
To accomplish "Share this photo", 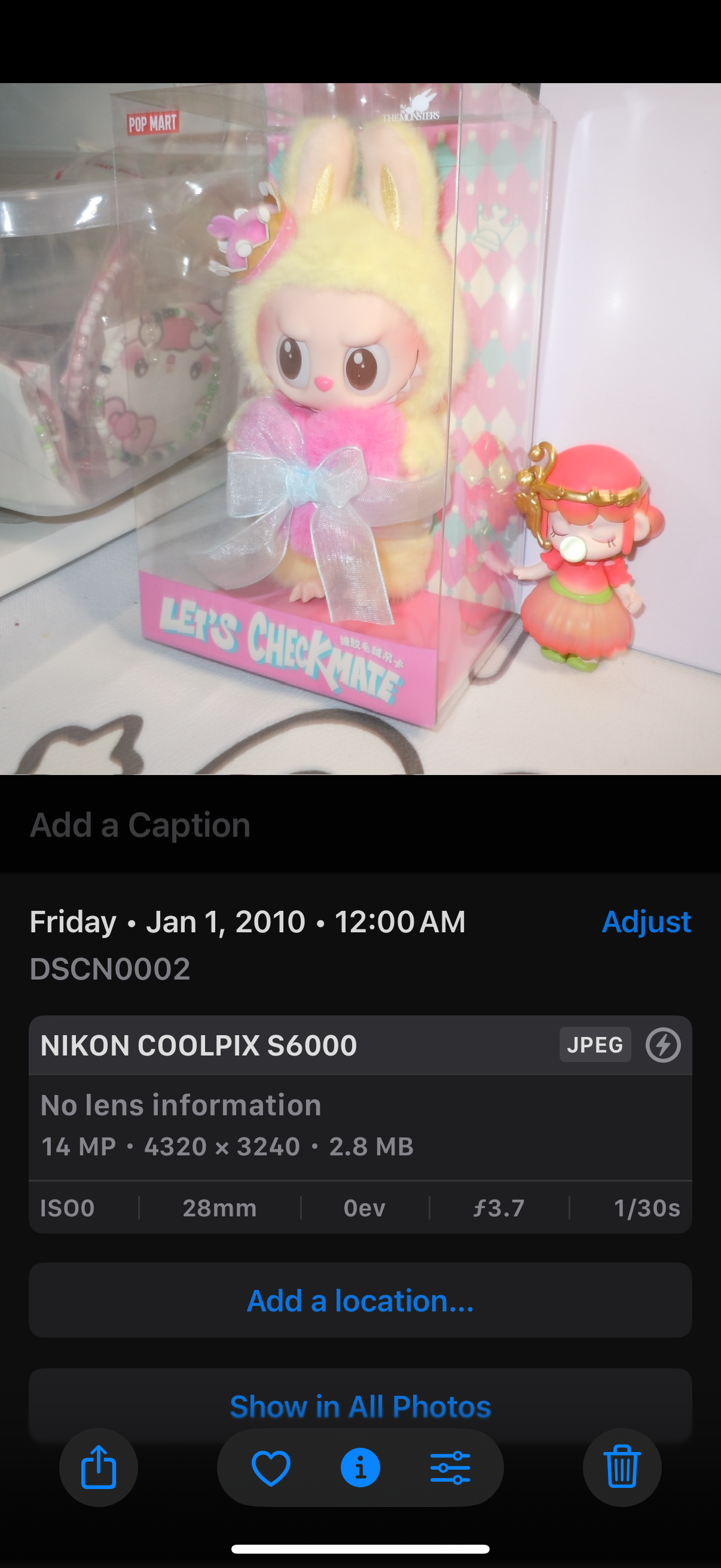I will click(99, 1467).
